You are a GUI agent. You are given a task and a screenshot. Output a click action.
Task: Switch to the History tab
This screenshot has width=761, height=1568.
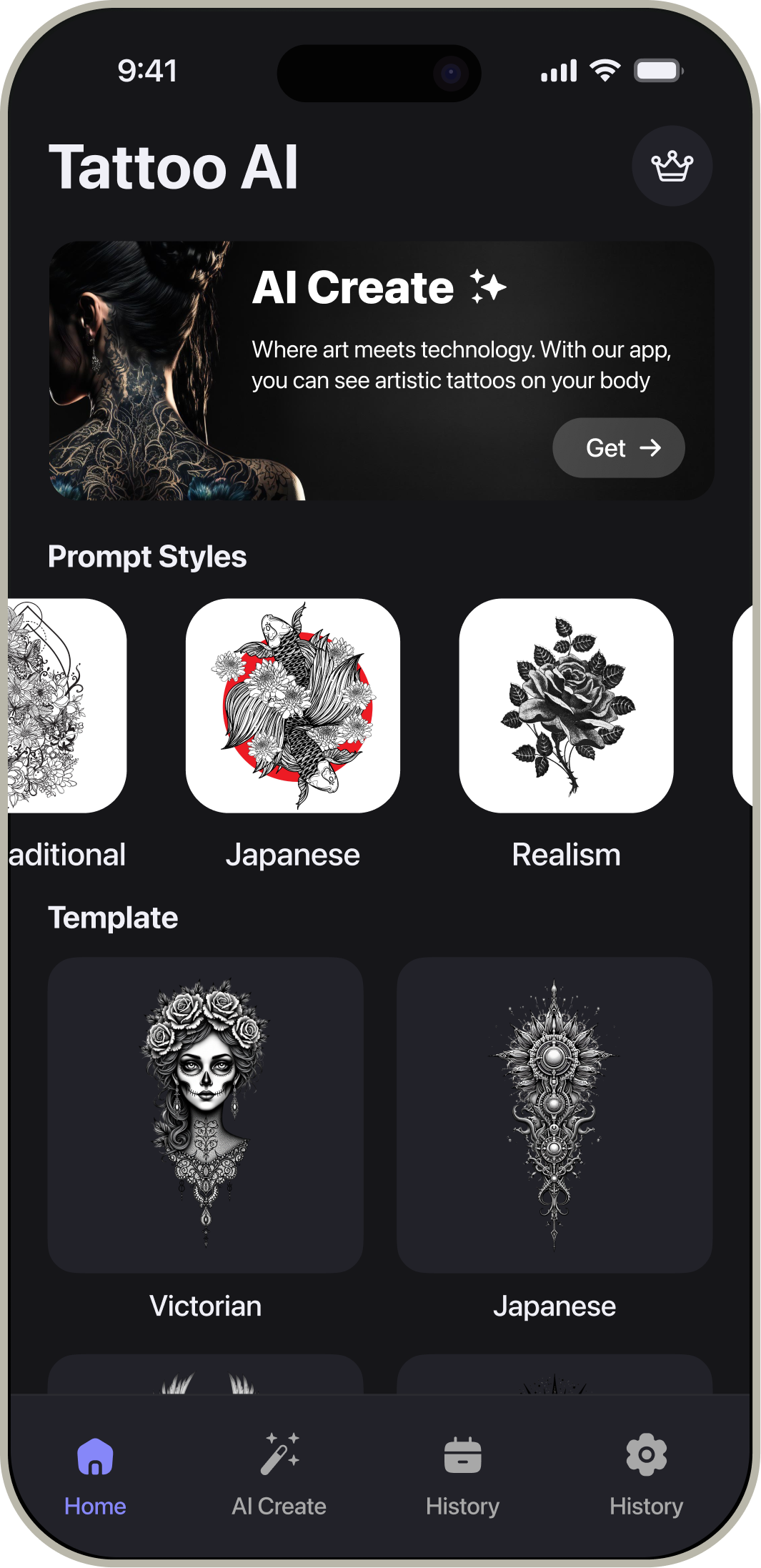pyautogui.click(x=462, y=1479)
